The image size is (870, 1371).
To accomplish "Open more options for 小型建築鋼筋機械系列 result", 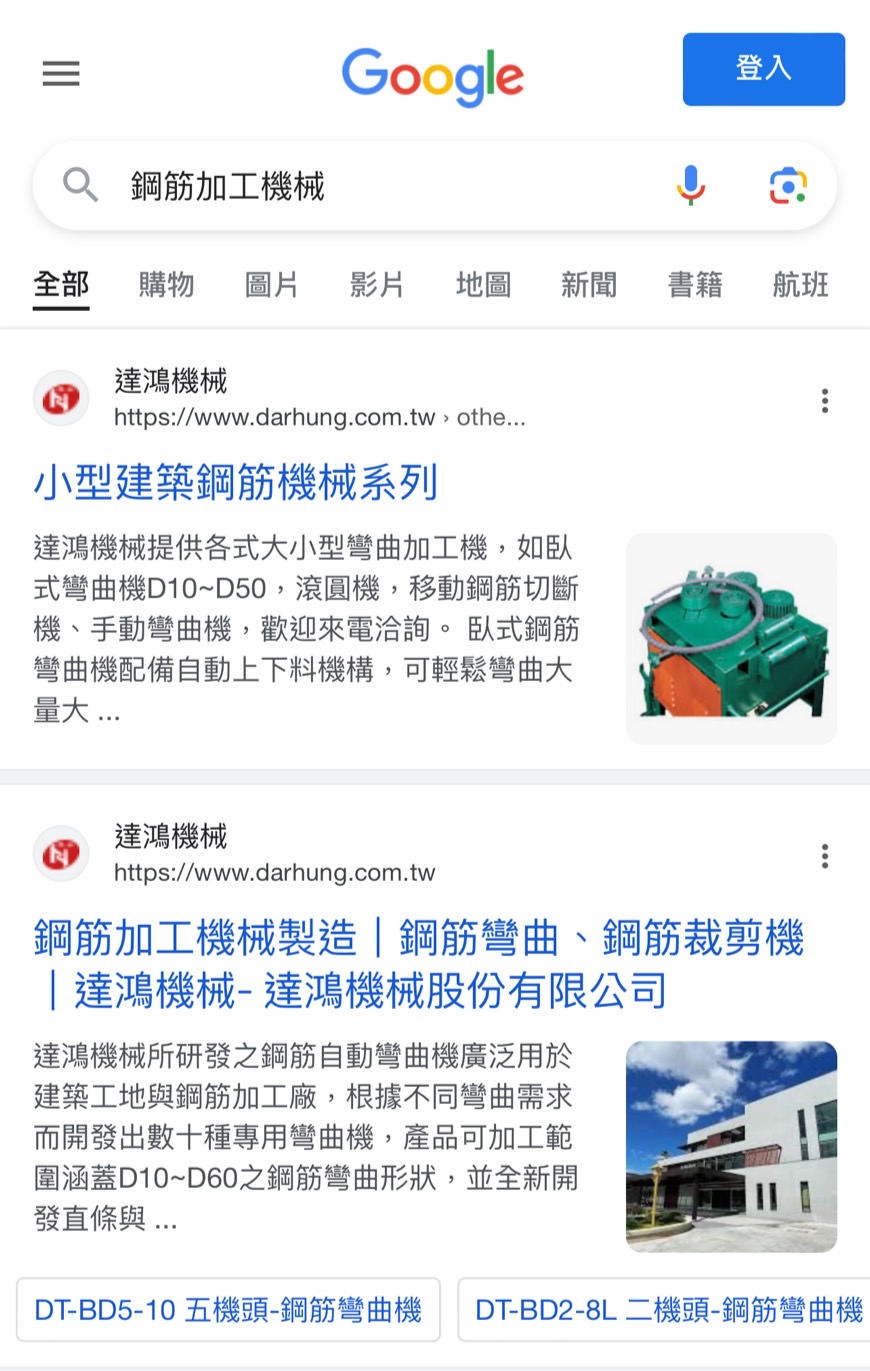I will click(825, 401).
